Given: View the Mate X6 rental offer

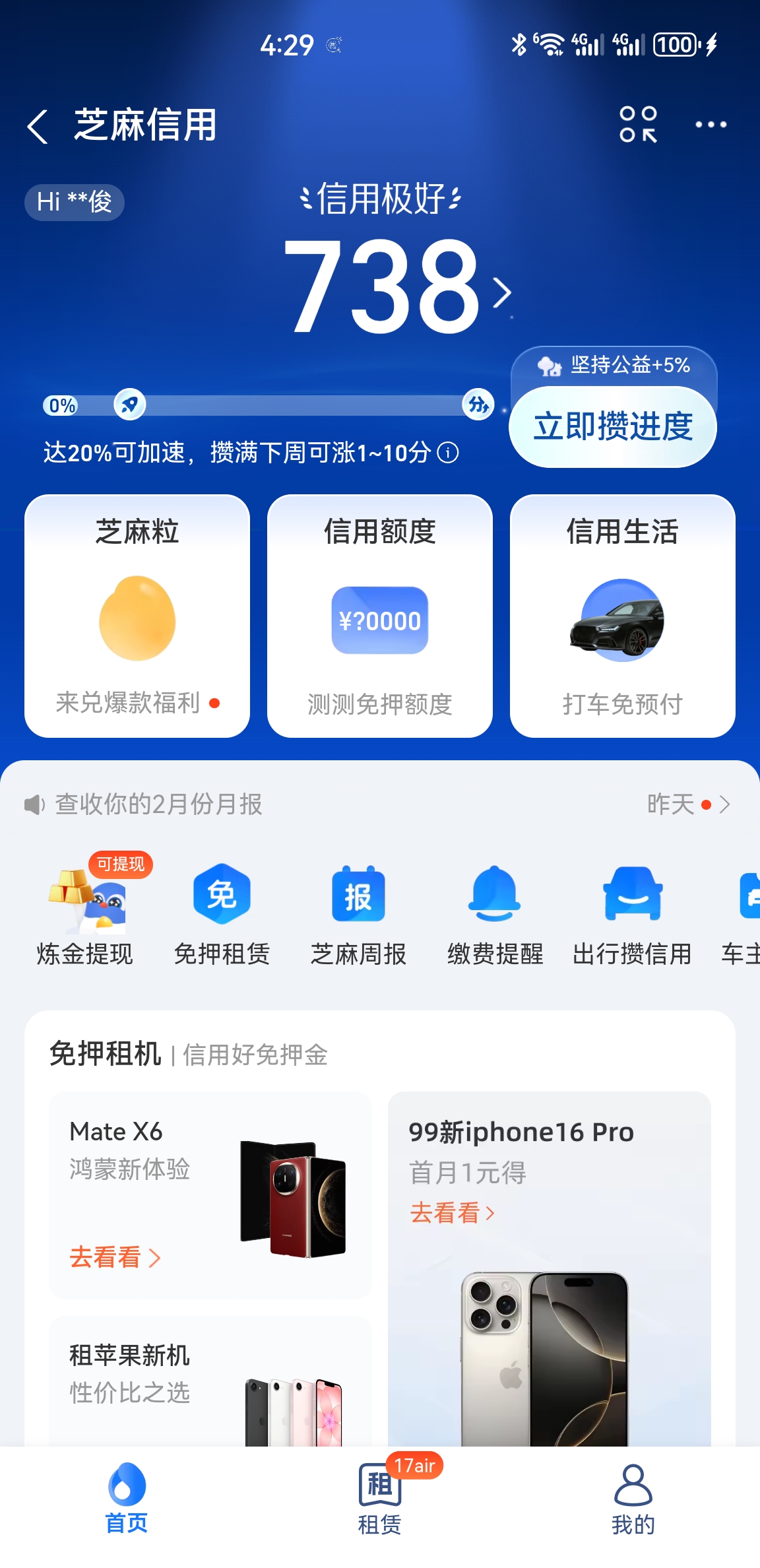Looking at the screenshot, I should [210, 1195].
